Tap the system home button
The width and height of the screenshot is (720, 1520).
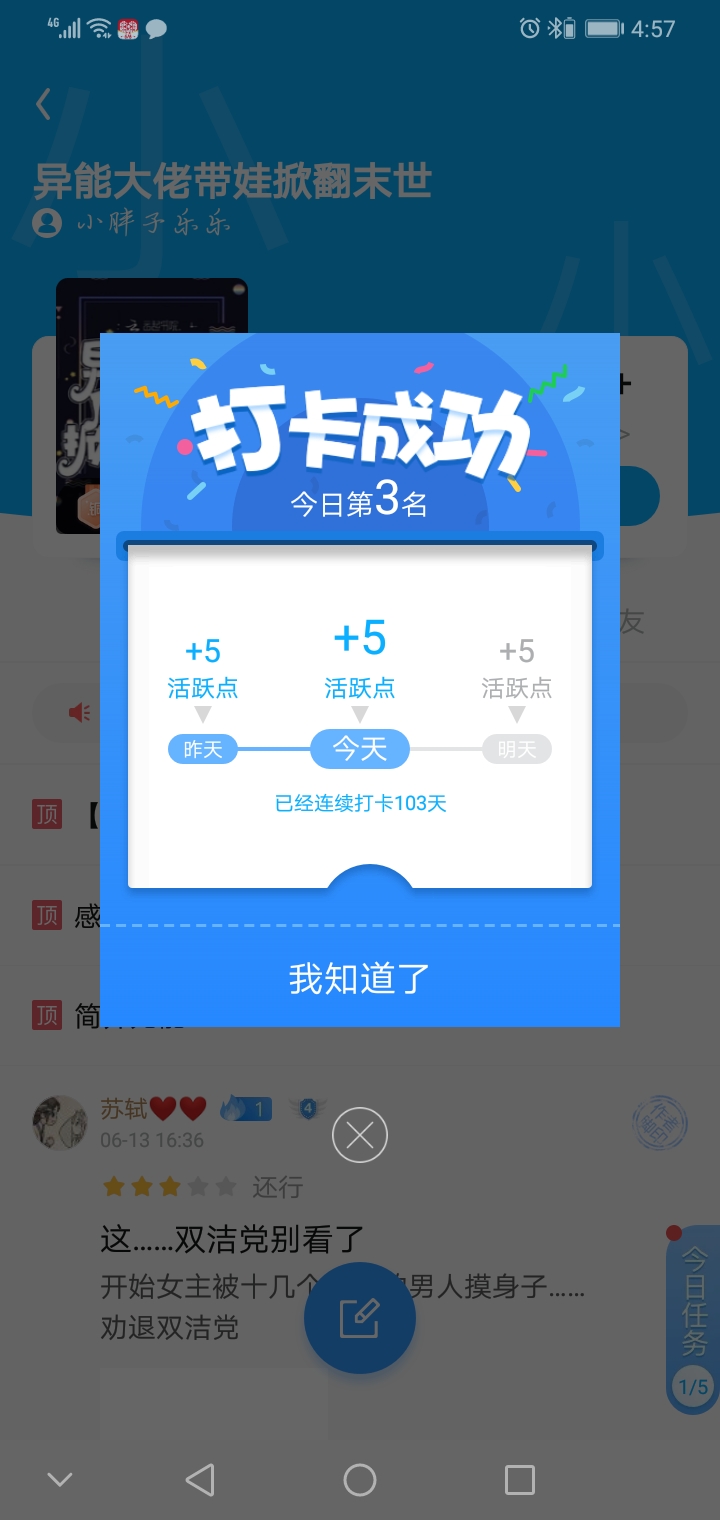click(x=359, y=1480)
